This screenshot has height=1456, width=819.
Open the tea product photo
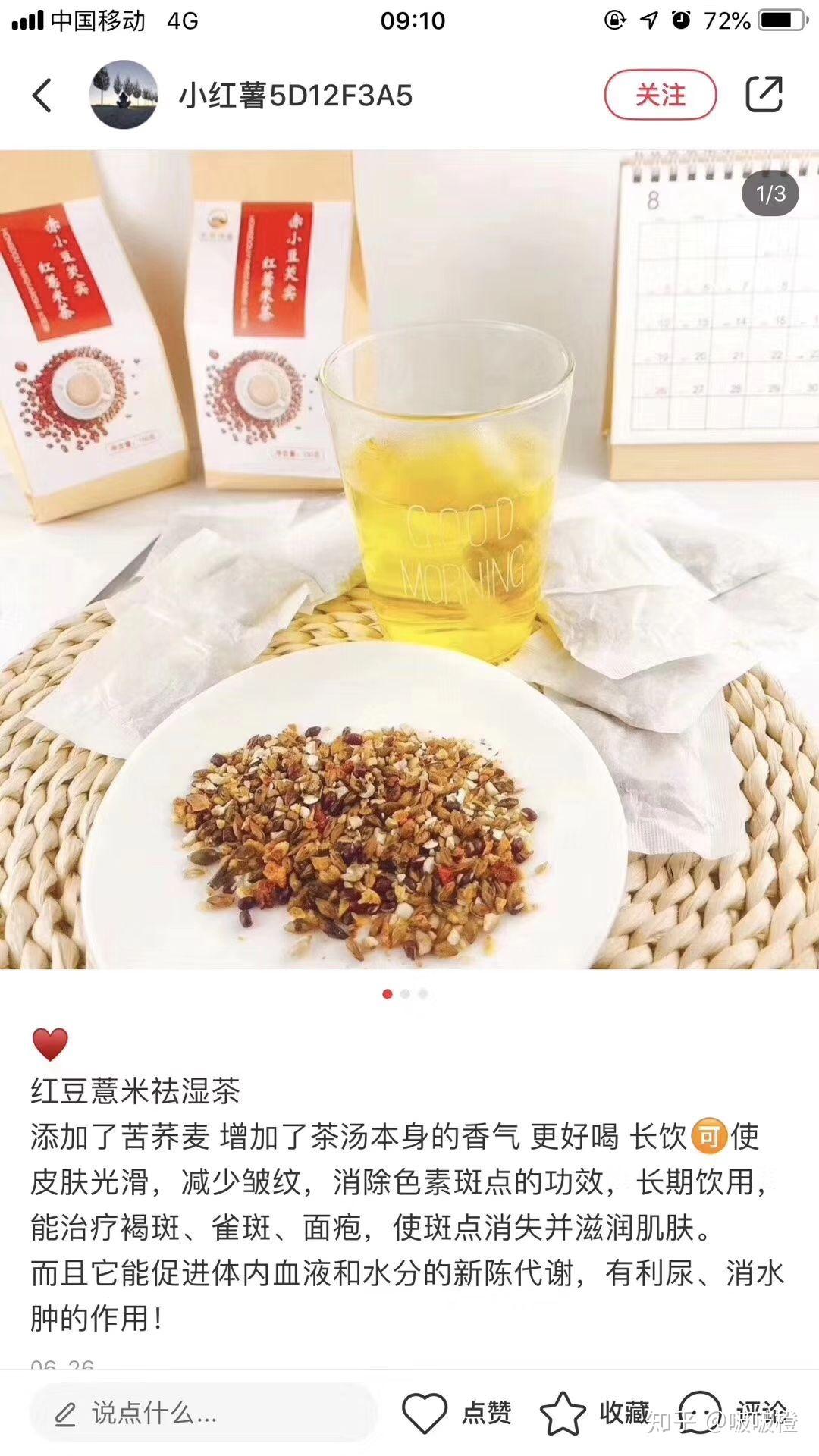(409, 560)
